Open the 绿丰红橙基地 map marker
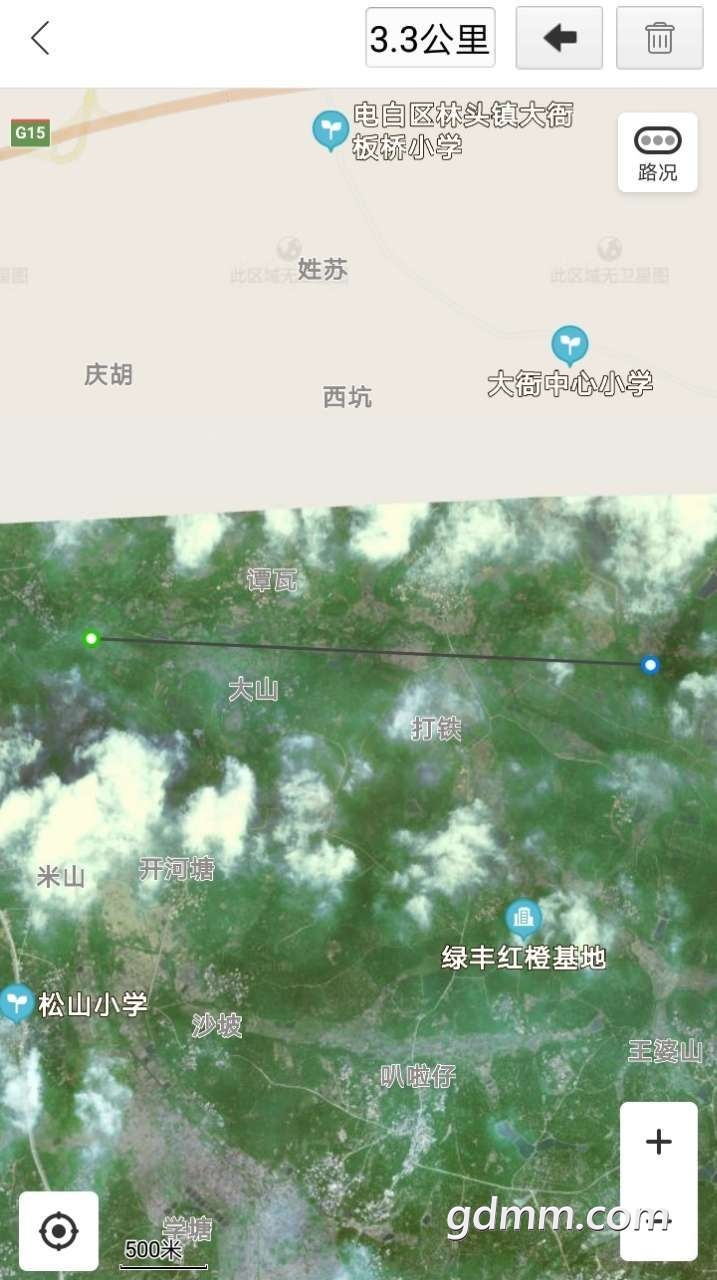717x1280 pixels. point(523,919)
